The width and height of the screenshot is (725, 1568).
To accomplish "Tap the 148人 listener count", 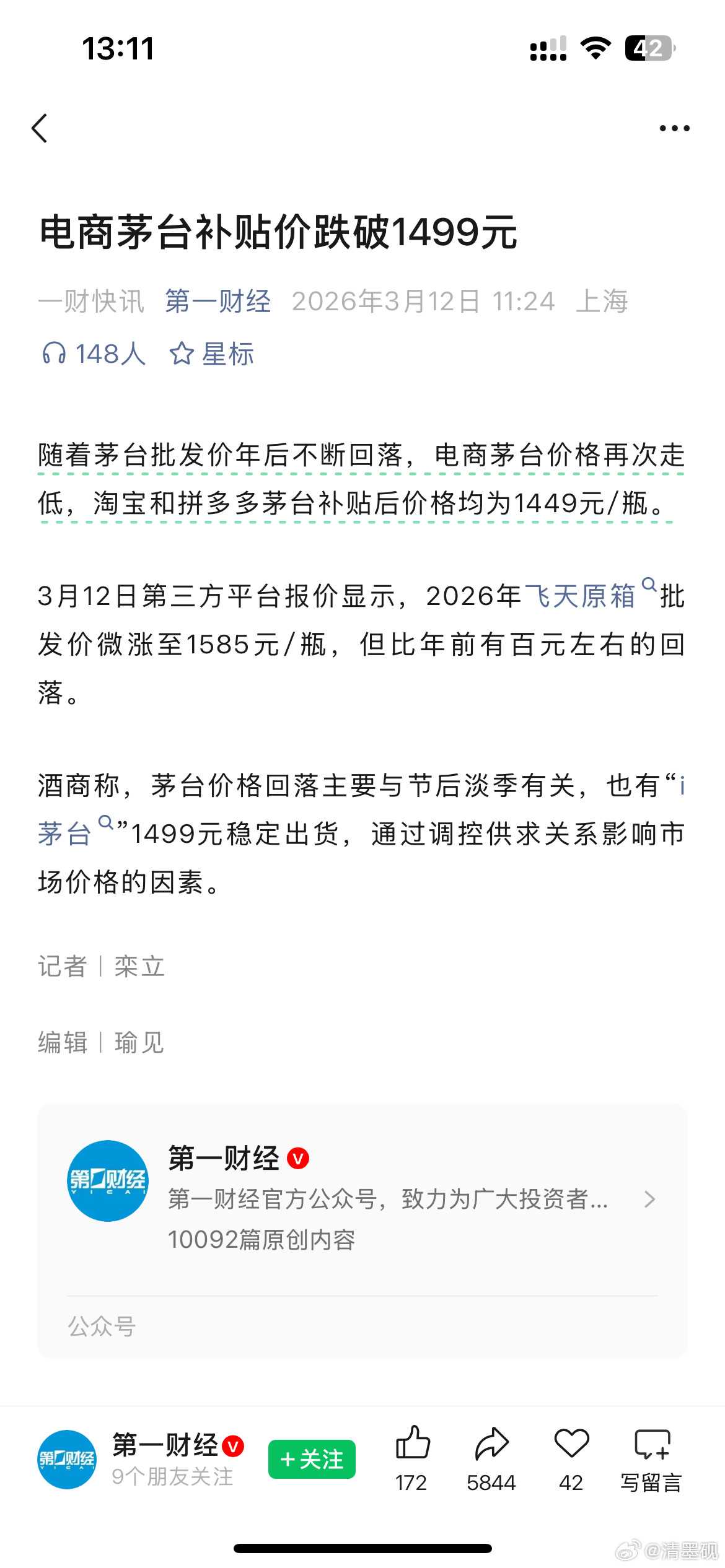I will point(109,353).
